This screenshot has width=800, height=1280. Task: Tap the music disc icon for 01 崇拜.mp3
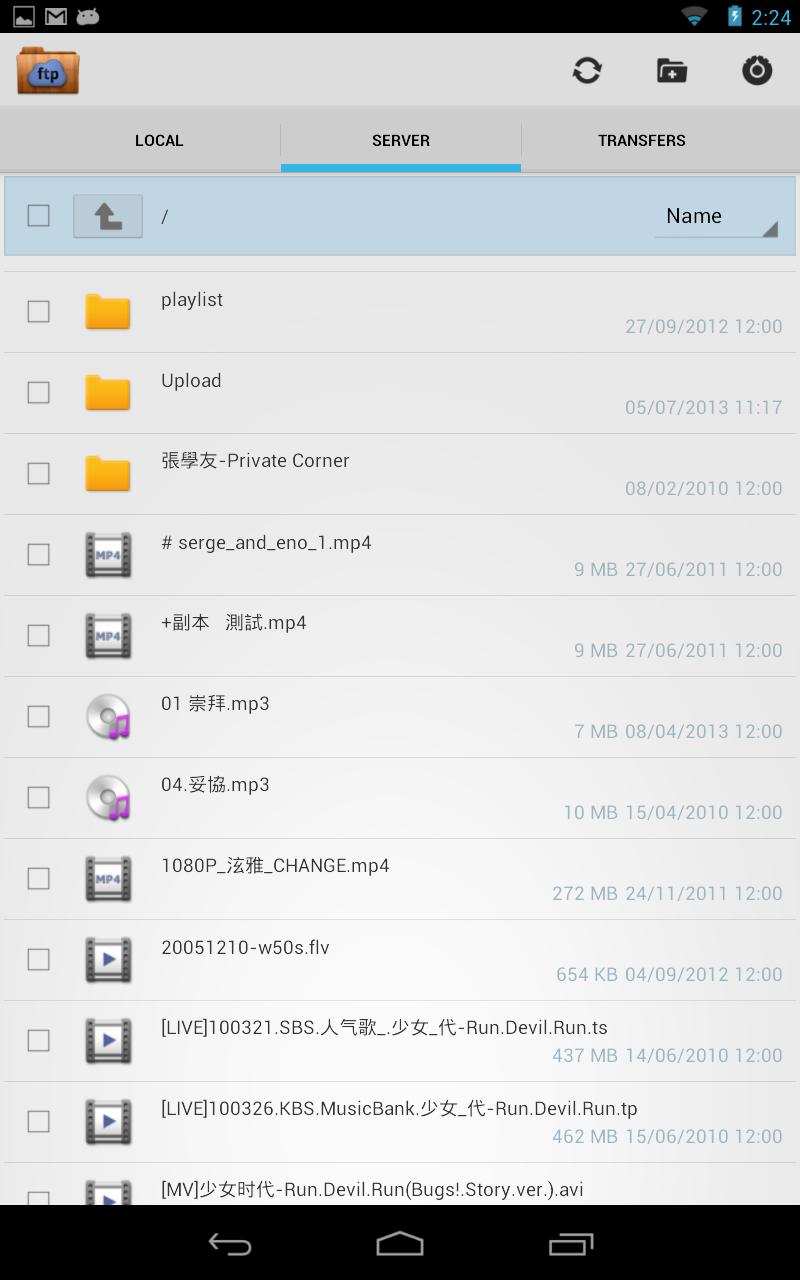coord(108,716)
